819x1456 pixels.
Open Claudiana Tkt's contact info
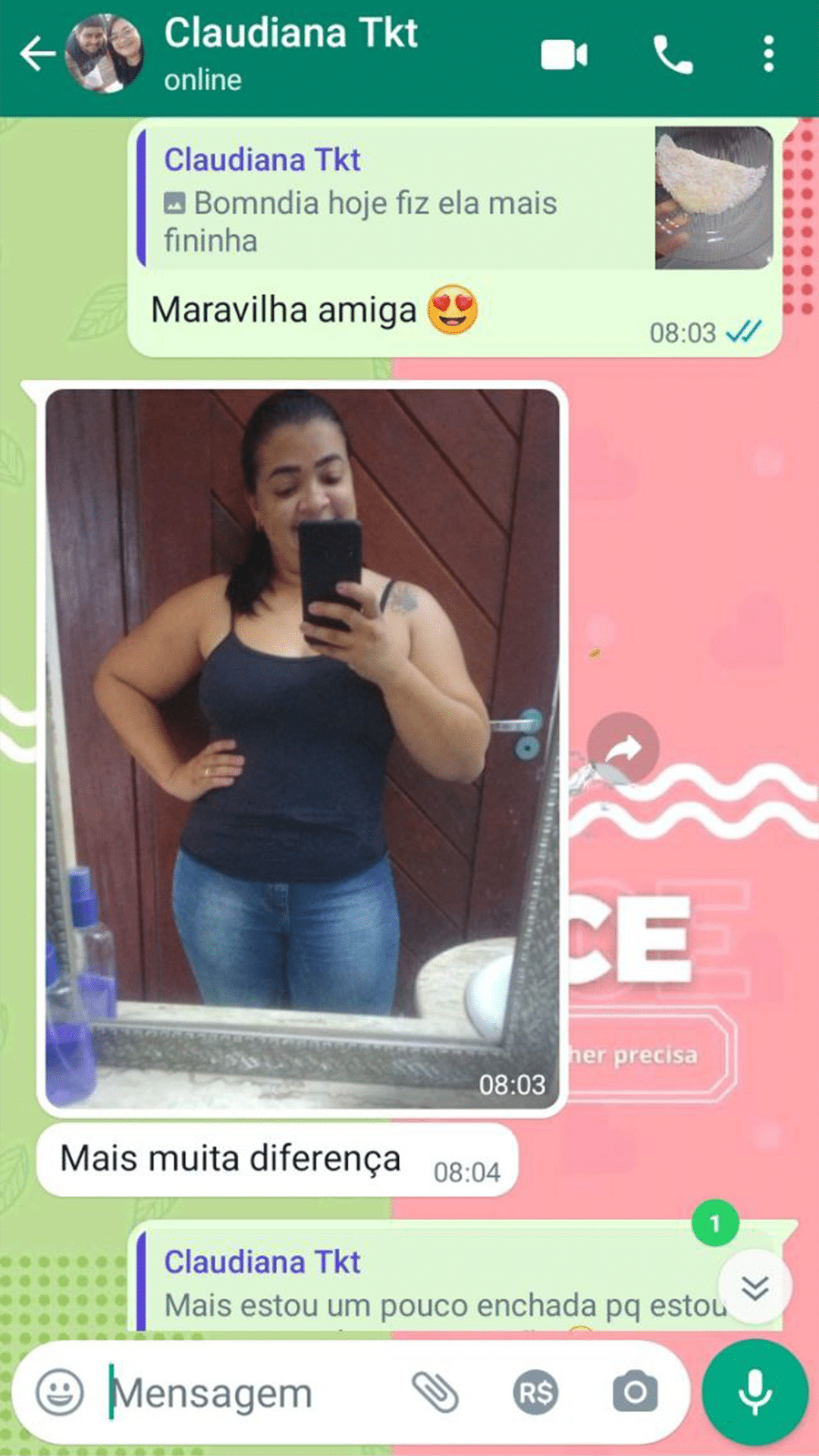point(290,52)
